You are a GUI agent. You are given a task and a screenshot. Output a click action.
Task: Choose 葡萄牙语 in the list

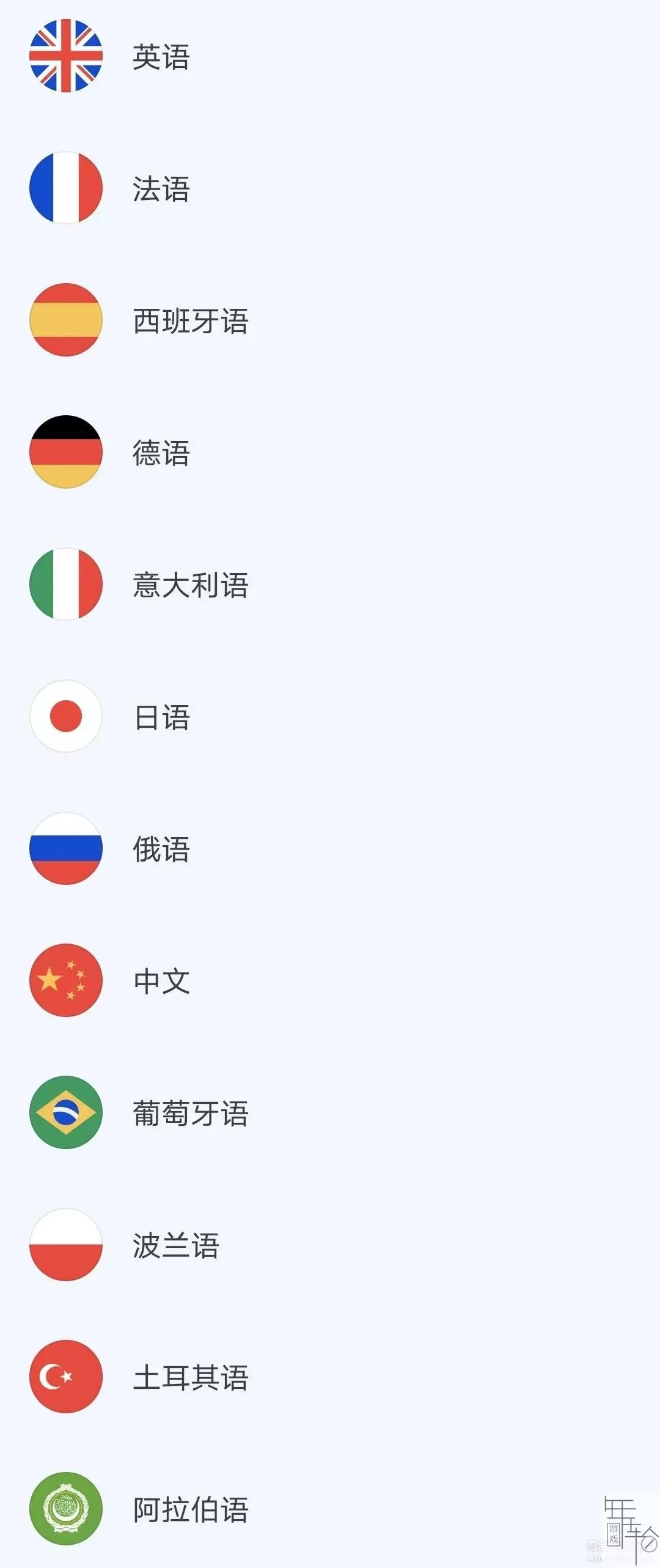click(191, 1113)
